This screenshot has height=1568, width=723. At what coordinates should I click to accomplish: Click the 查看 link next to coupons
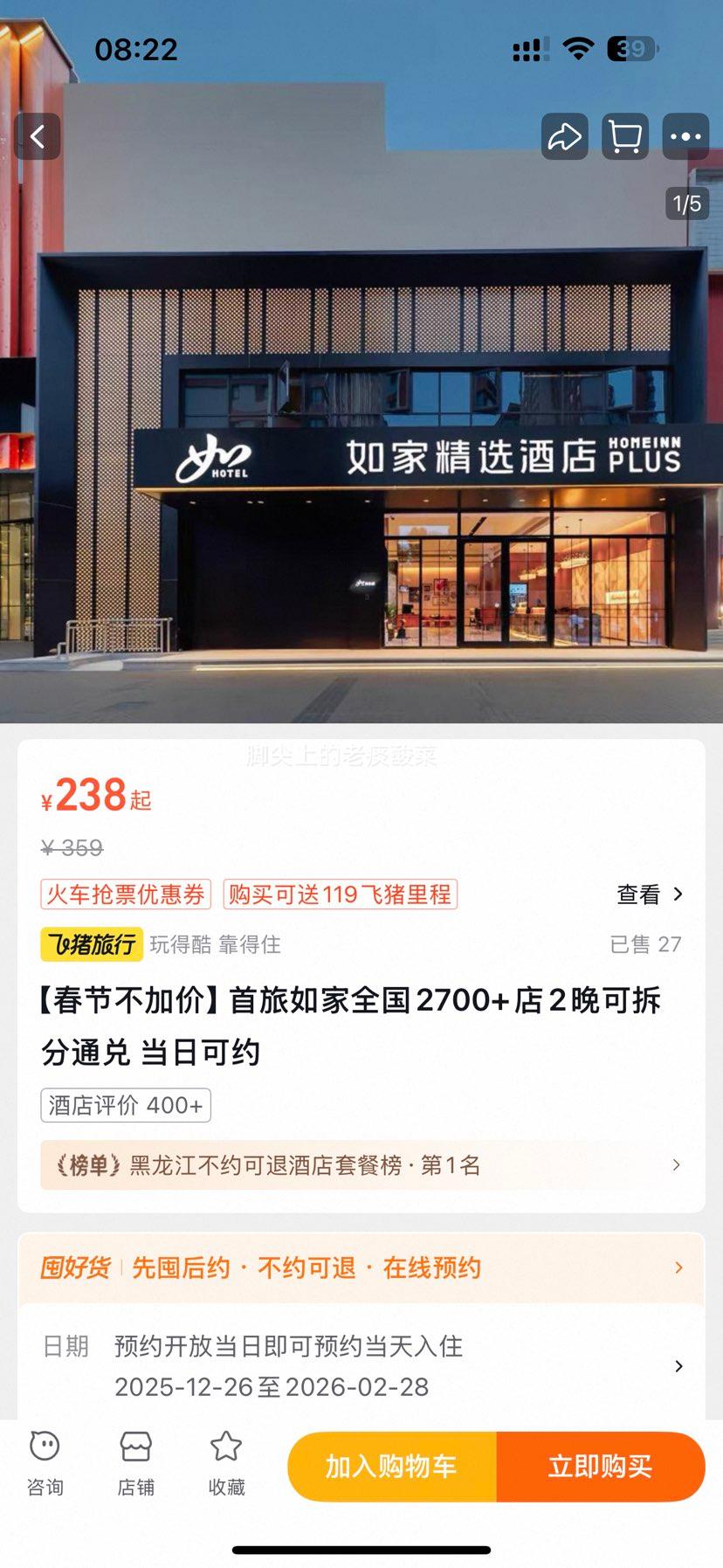click(644, 895)
